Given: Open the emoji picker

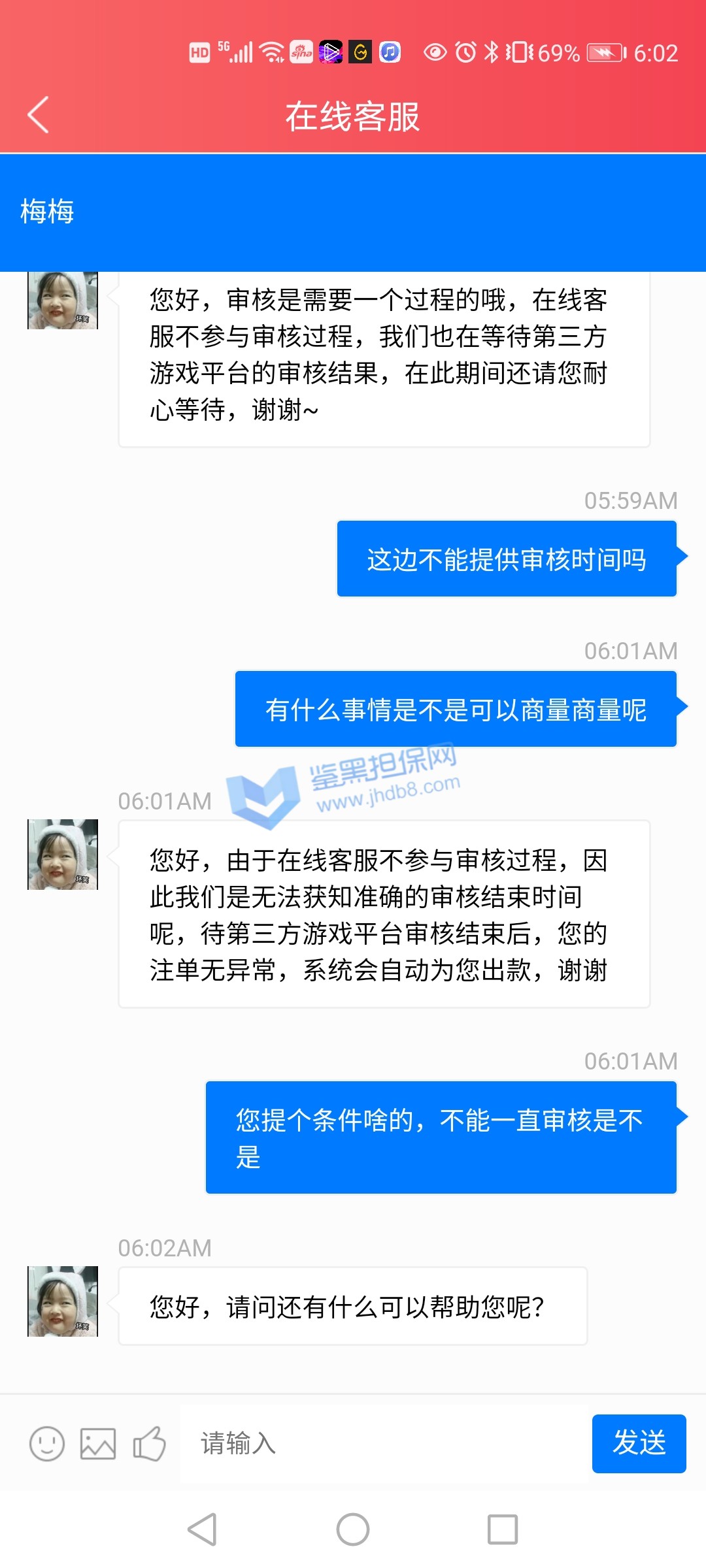Looking at the screenshot, I should point(47,1443).
